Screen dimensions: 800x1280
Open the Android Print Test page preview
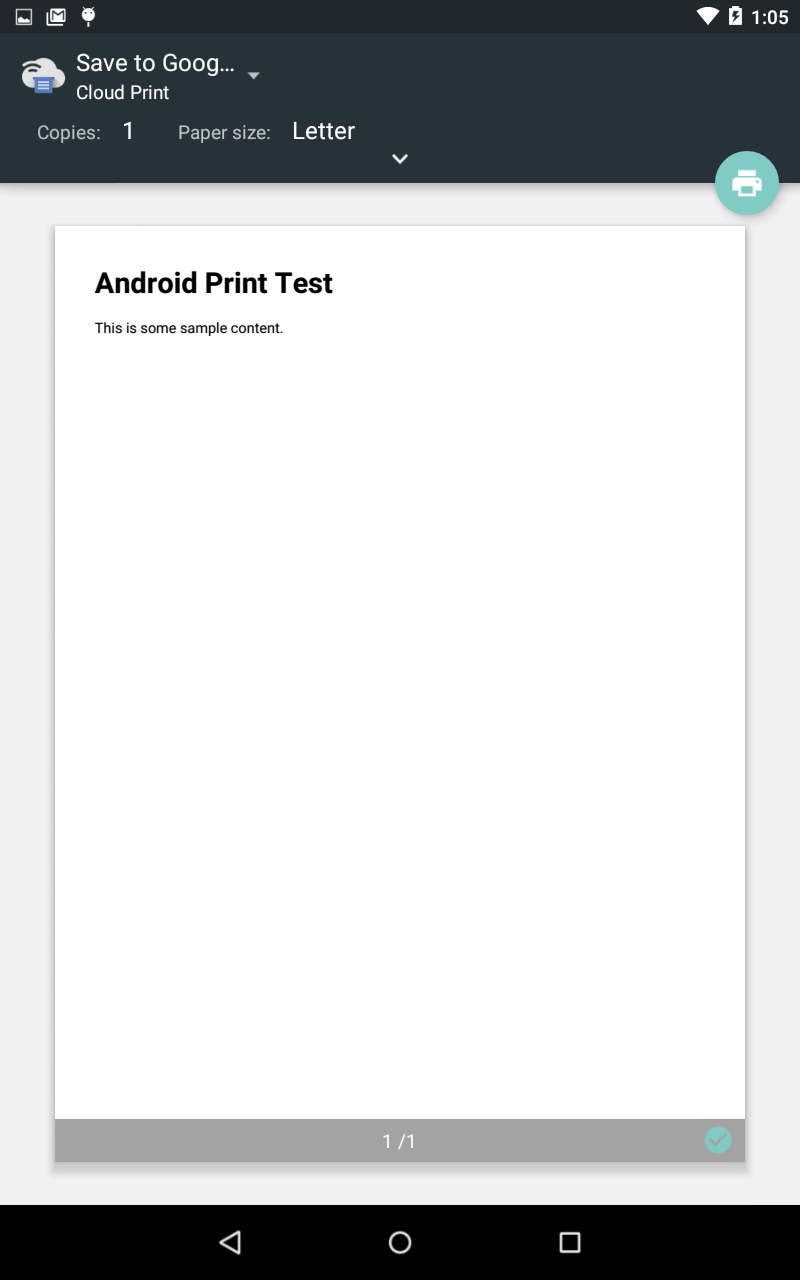click(400, 670)
